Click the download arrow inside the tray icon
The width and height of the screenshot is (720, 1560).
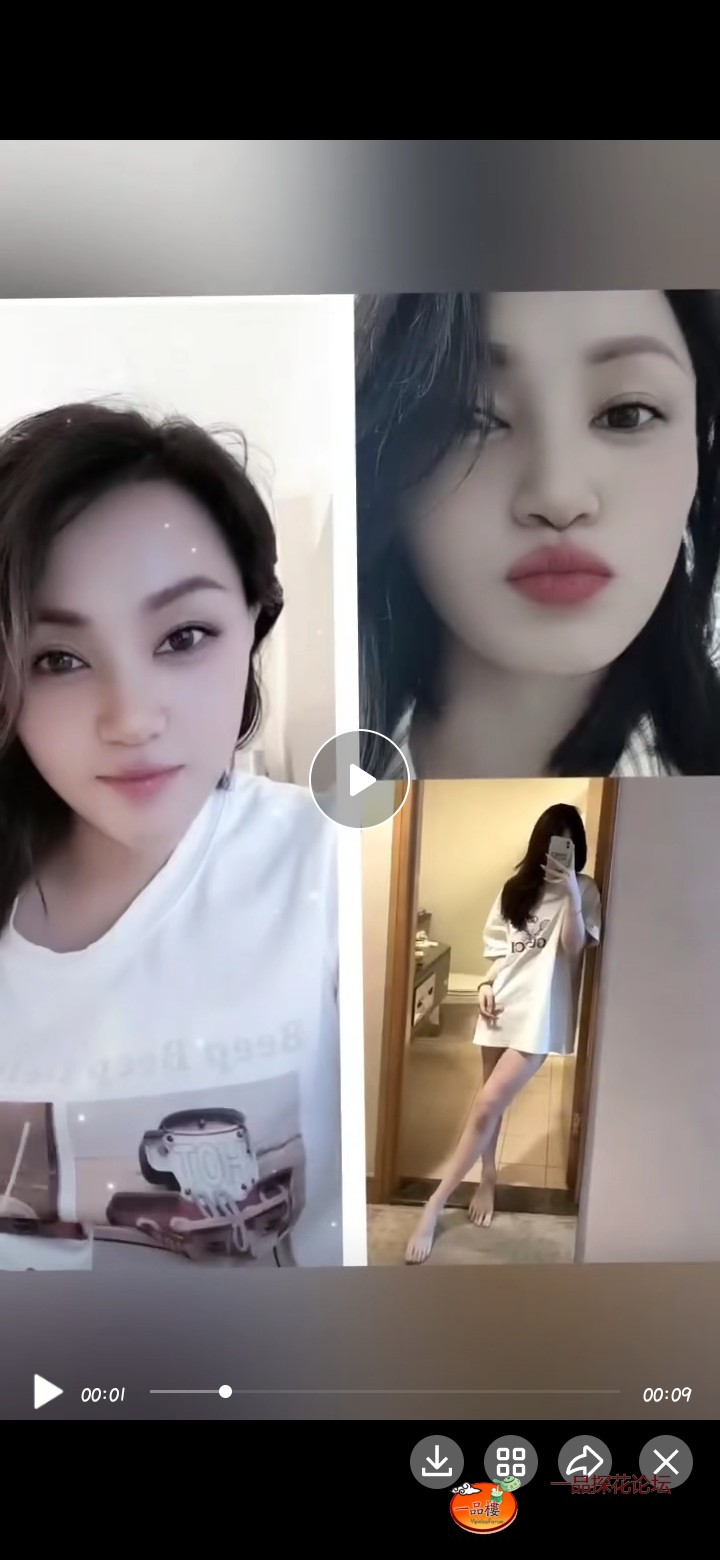click(x=439, y=1460)
